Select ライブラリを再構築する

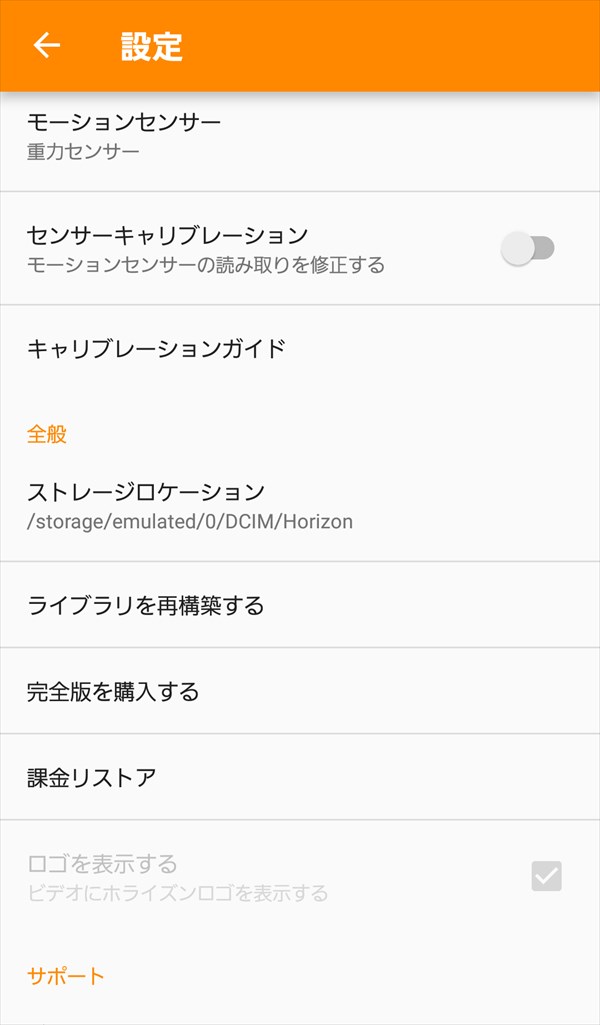tap(300, 605)
